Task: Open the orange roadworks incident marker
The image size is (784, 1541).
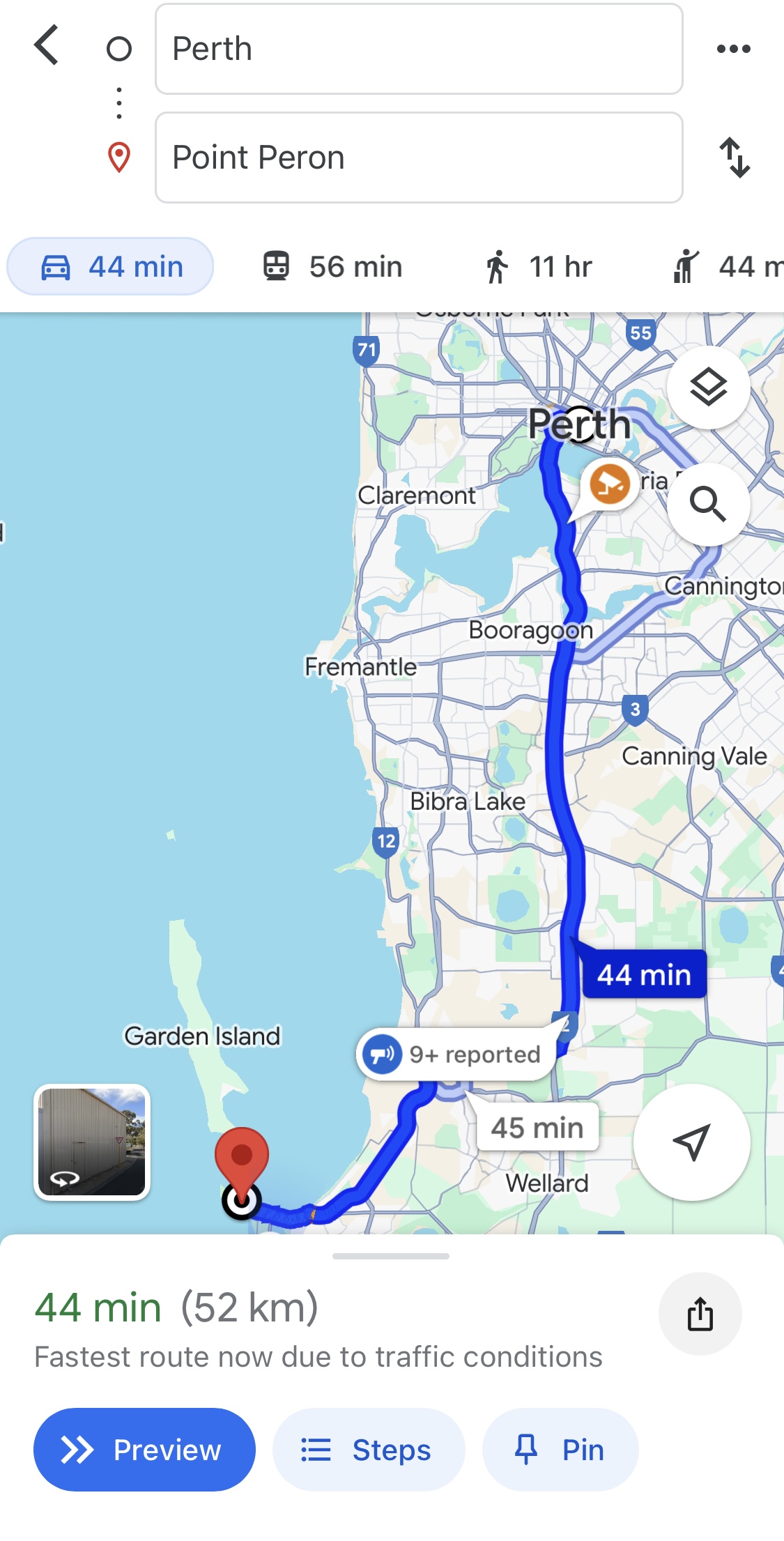Action: tap(609, 484)
